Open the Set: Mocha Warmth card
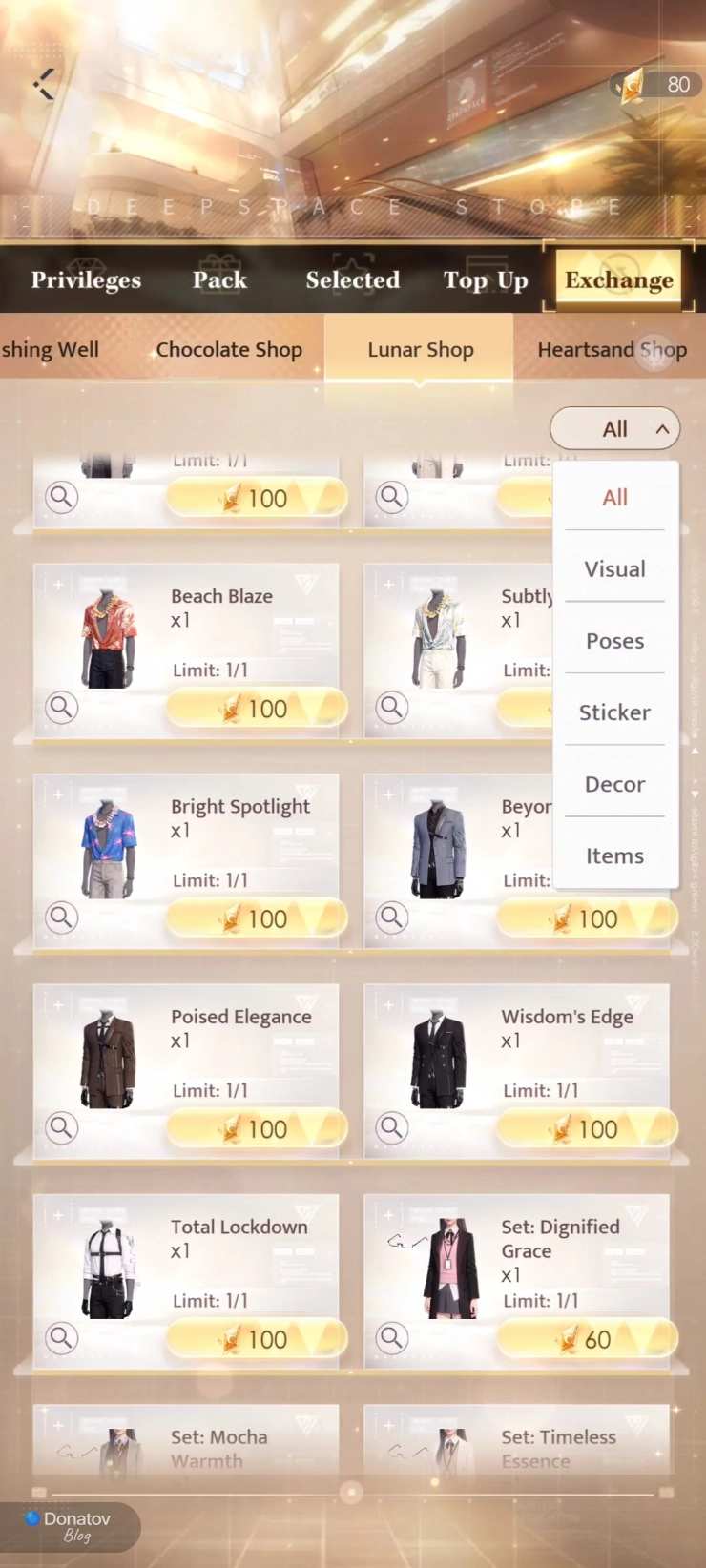This screenshot has width=706, height=1568. pos(186,1442)
